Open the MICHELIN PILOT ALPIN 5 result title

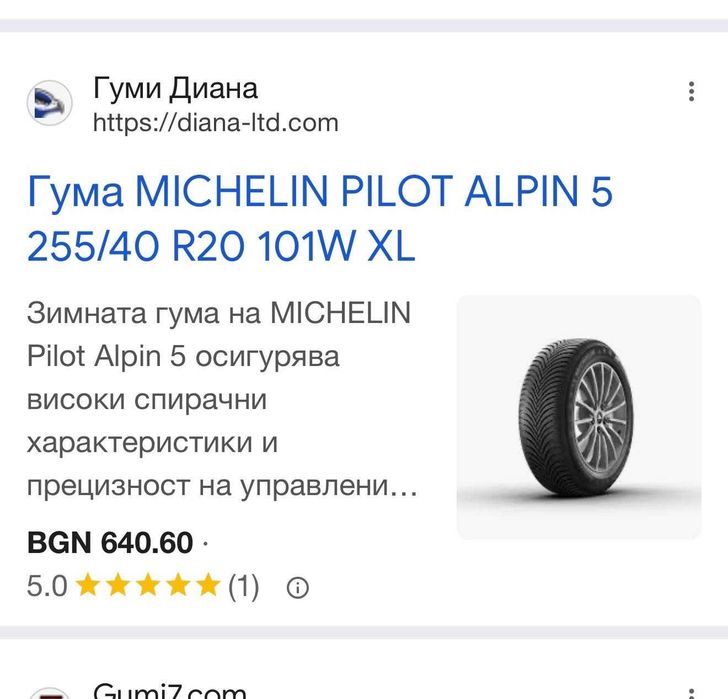click(320, 219)
